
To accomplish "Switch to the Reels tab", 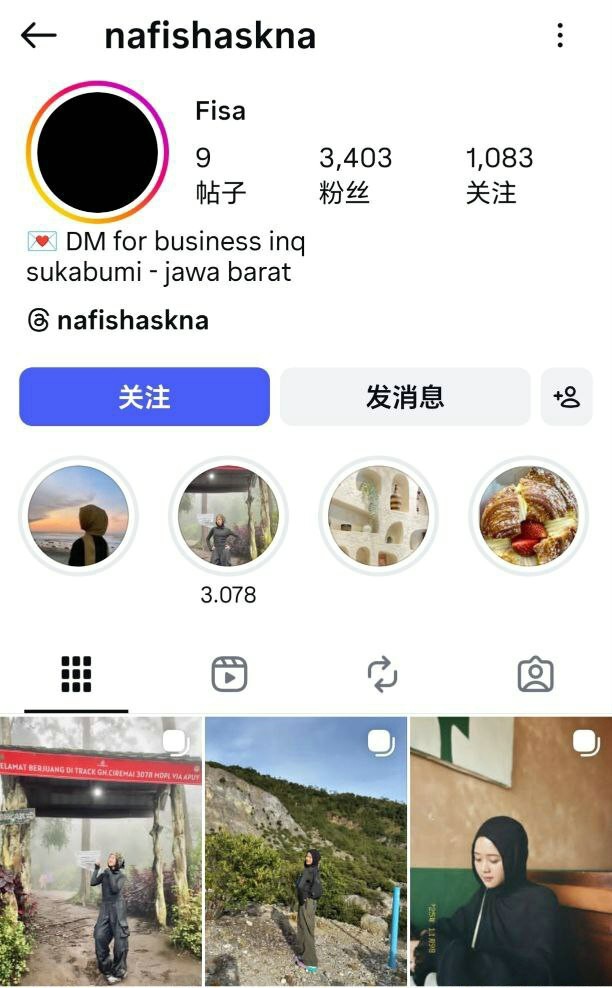I will click(229, 676).
